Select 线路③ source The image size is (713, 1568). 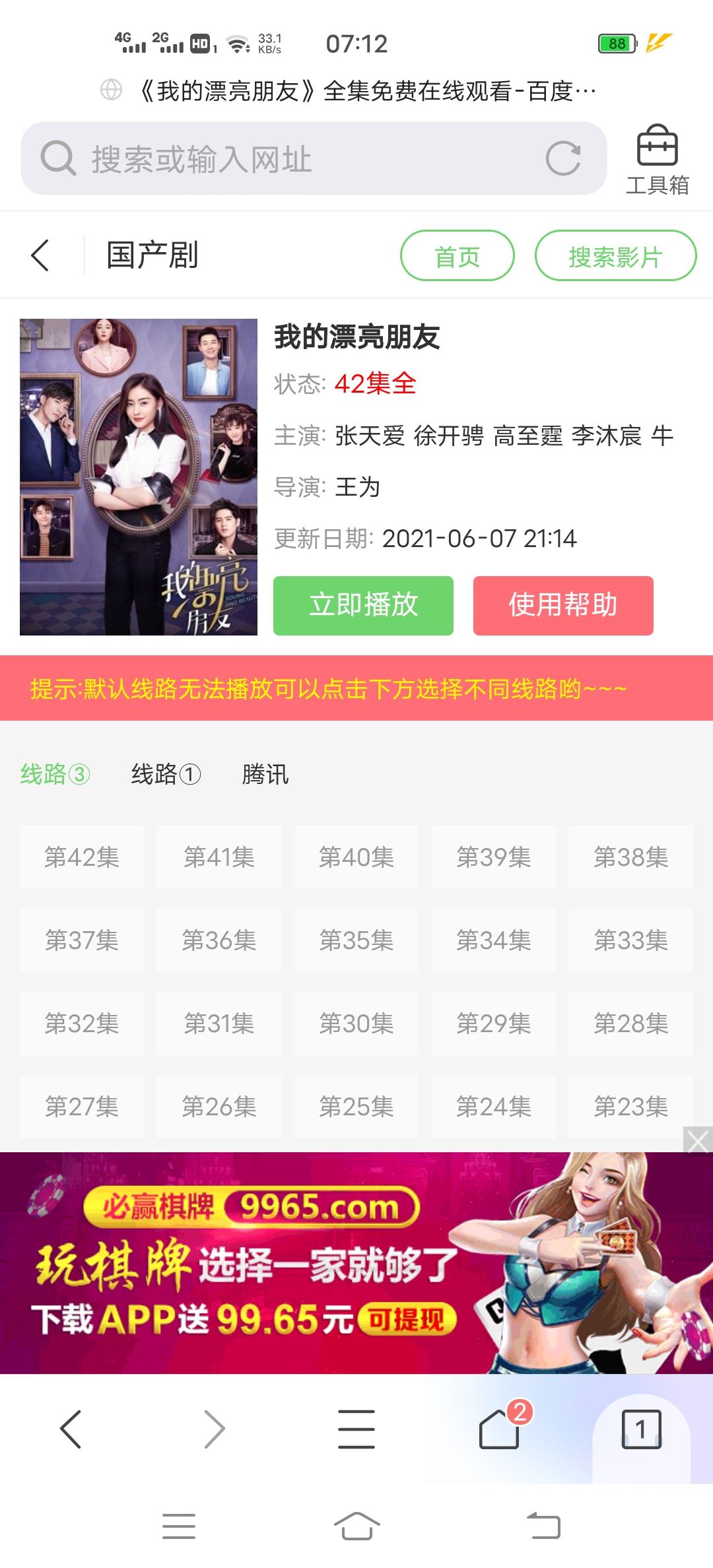[55, 774]
